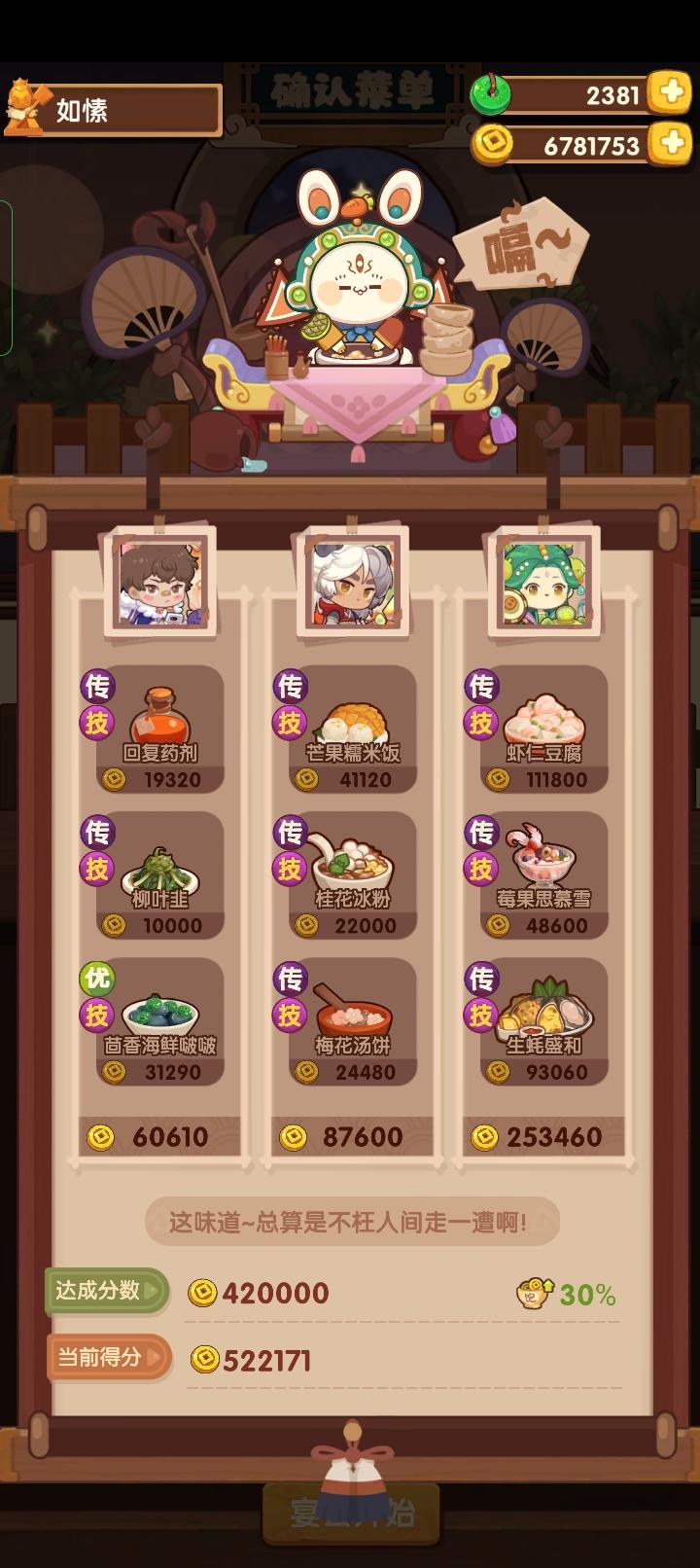This screenshot has height=1568, width=700.
Task: Select the 芒果糯米饭 mango sticky rice dish
Action: 353,720
